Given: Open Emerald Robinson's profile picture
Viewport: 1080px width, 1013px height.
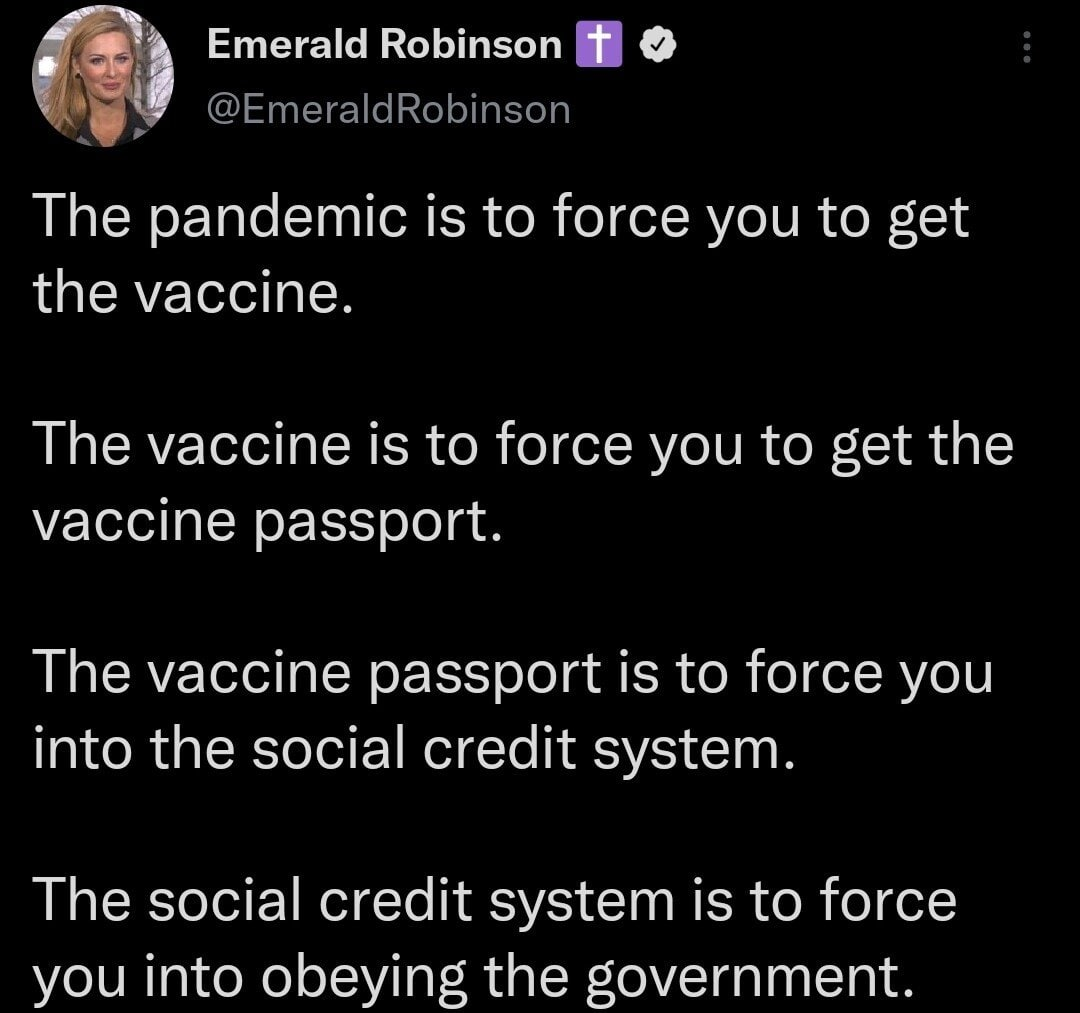Looking at the screenshot, I should [103, 77].
